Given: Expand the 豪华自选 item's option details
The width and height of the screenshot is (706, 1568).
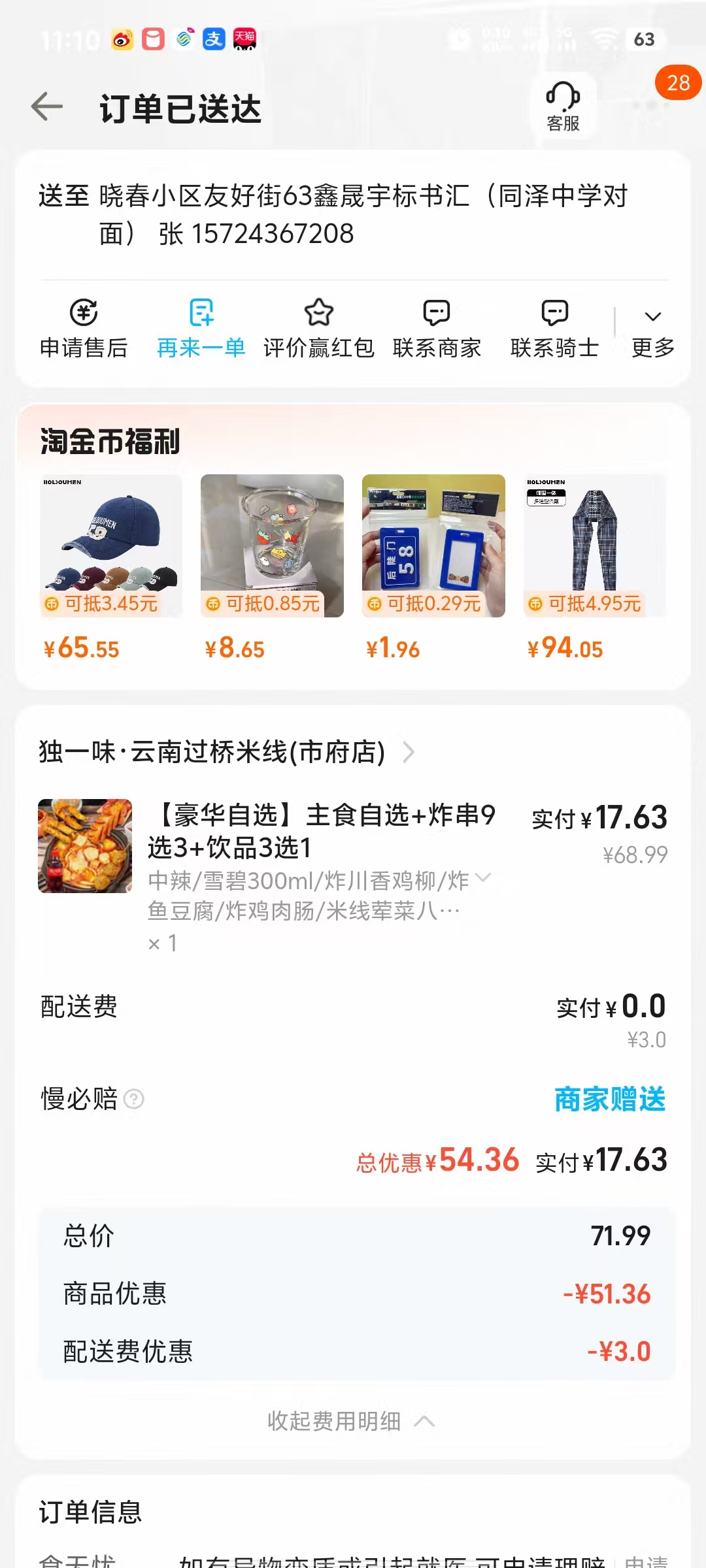Looking at the screenshot, I should pos(484,877).
